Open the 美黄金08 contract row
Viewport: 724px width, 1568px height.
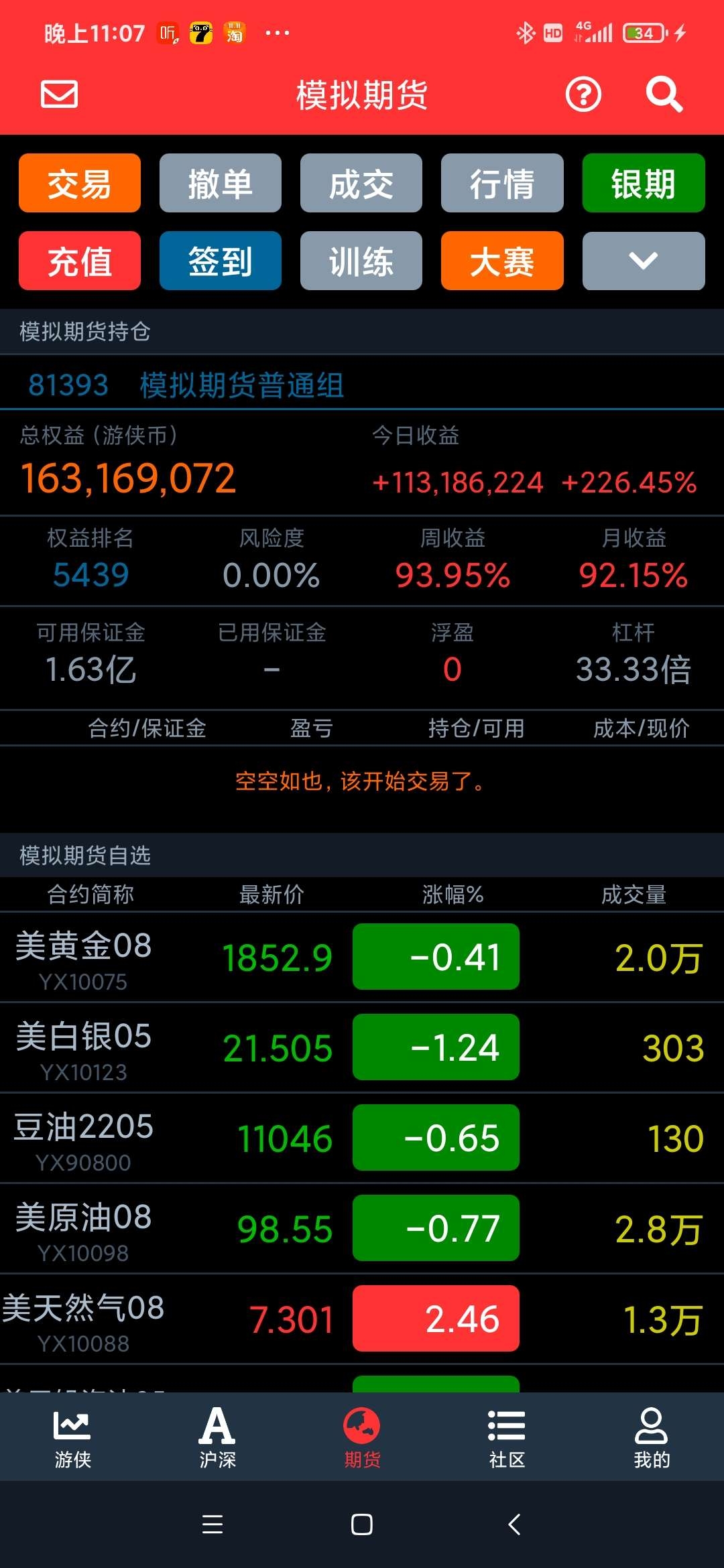pyautogui.click(x=362, y=957)
